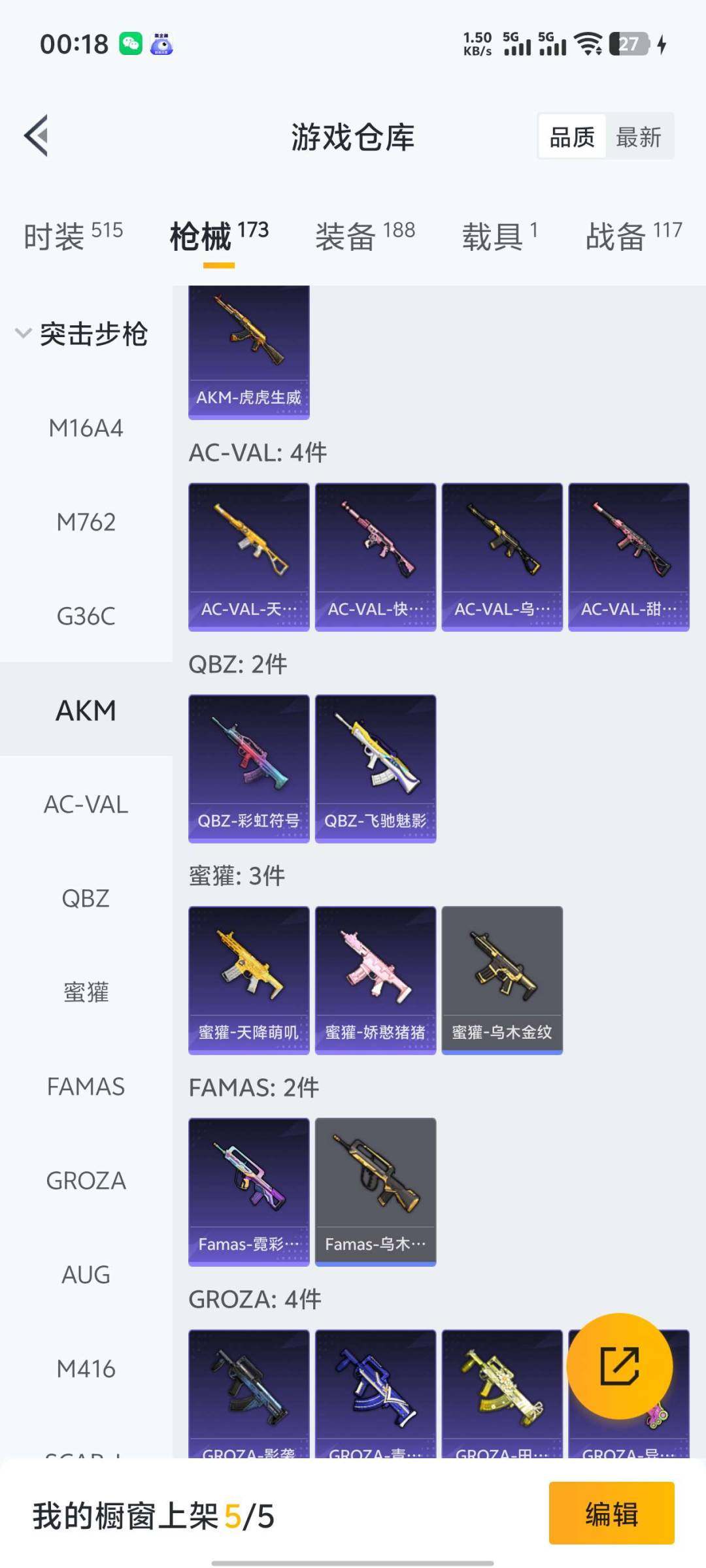Viewport: 706px width, 1568px height.
Task: Open the 载具 tab
Action: (499, 236)
